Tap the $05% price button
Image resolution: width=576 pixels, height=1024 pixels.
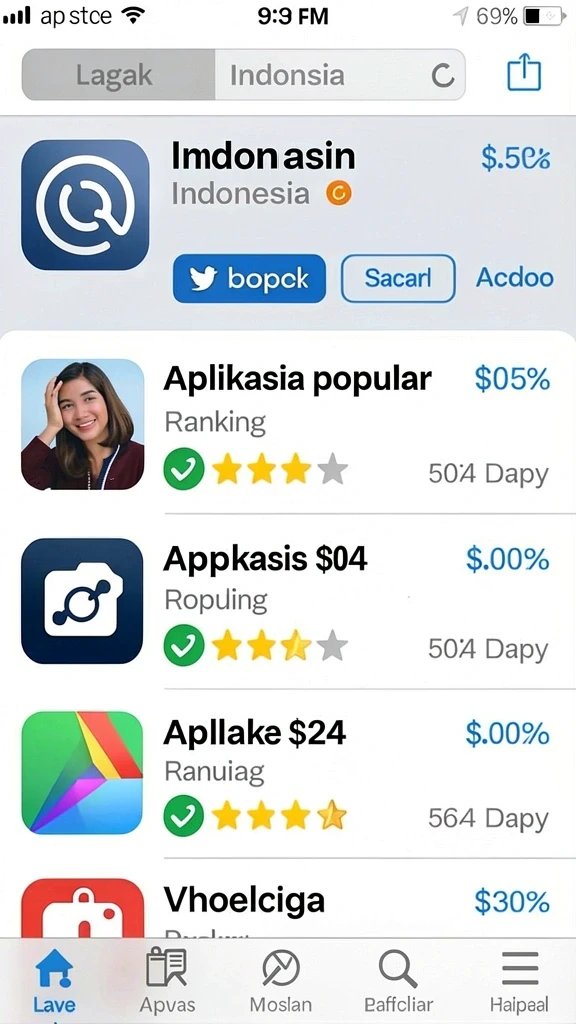point(512,379)
